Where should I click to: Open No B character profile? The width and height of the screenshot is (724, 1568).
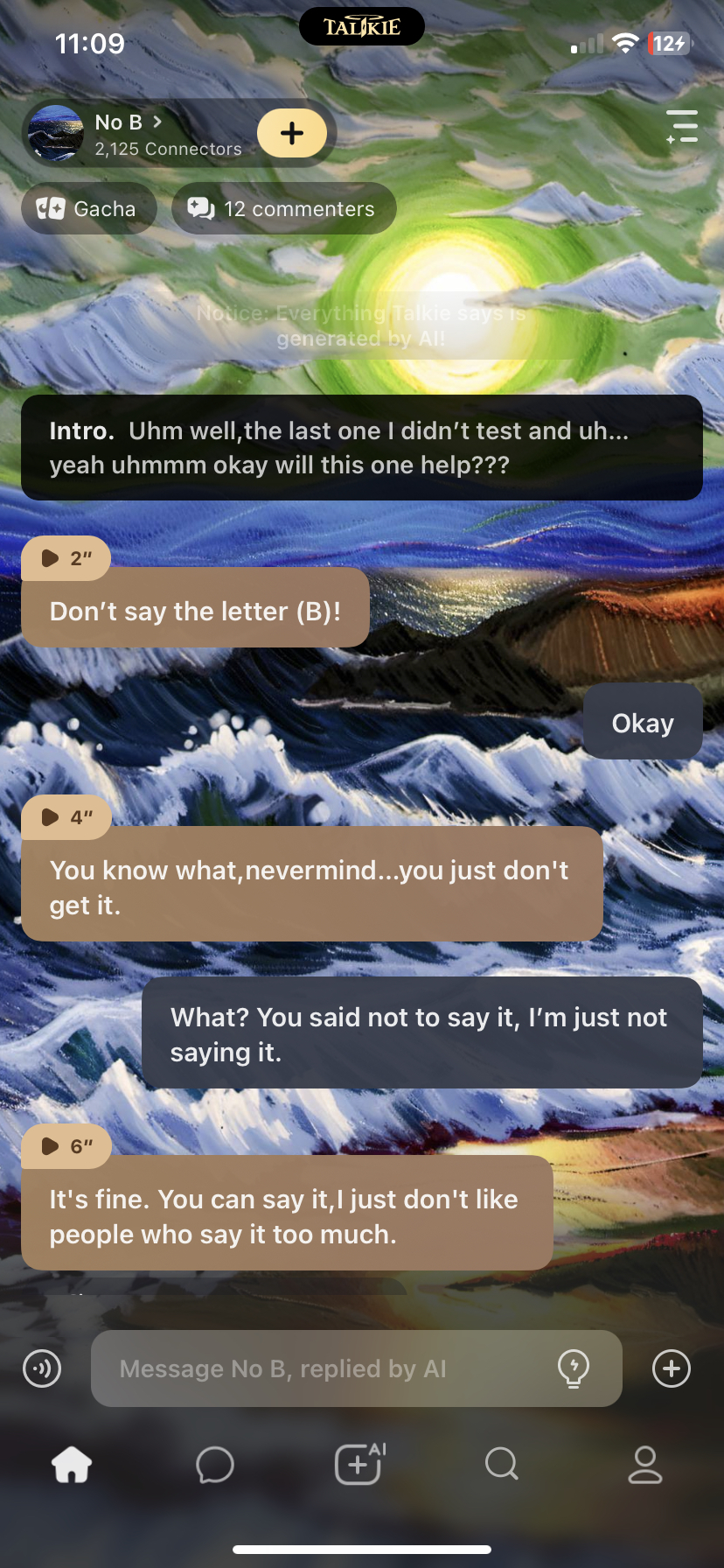pos(131,134)
